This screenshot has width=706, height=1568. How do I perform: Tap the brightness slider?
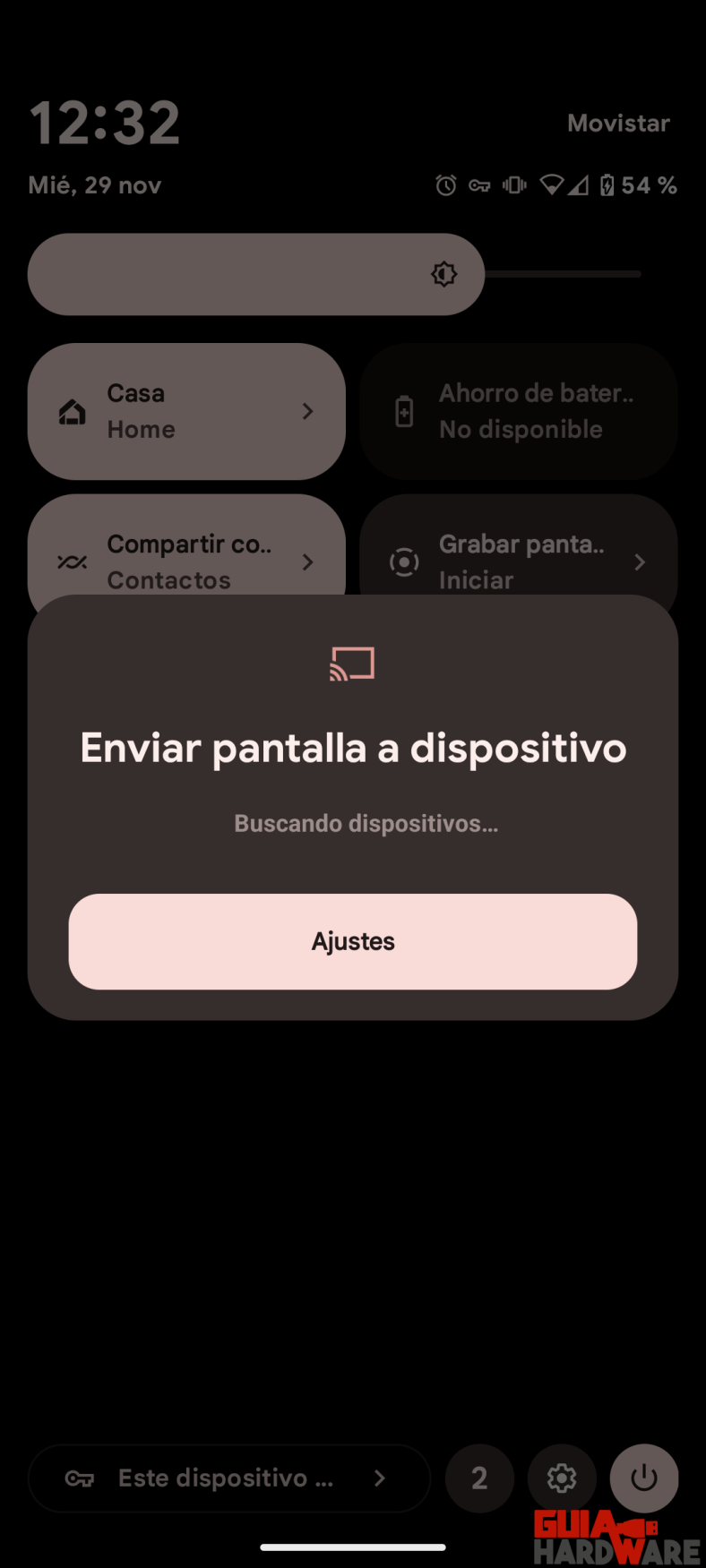(334, 274)
